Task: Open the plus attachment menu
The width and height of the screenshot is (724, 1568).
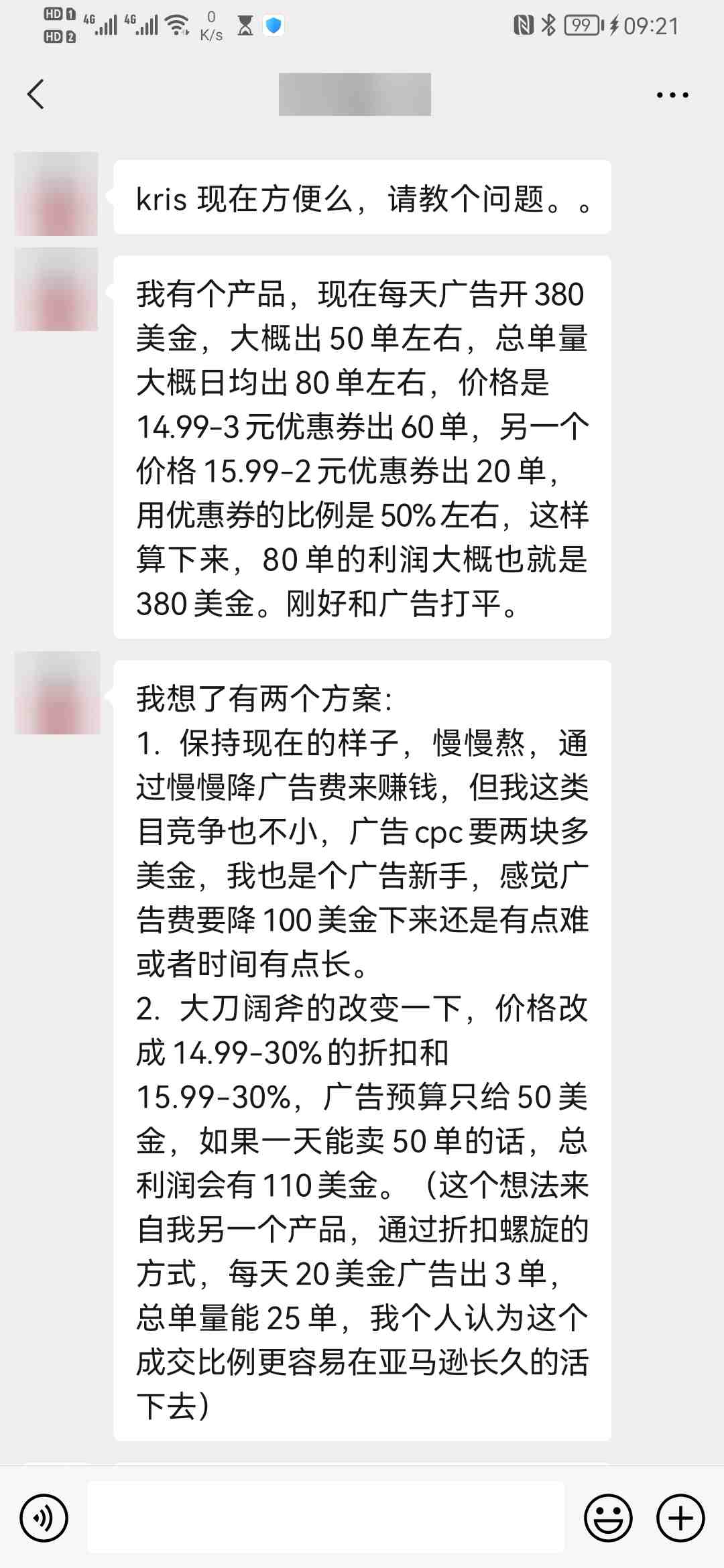Action: (x=680, y=1518)
